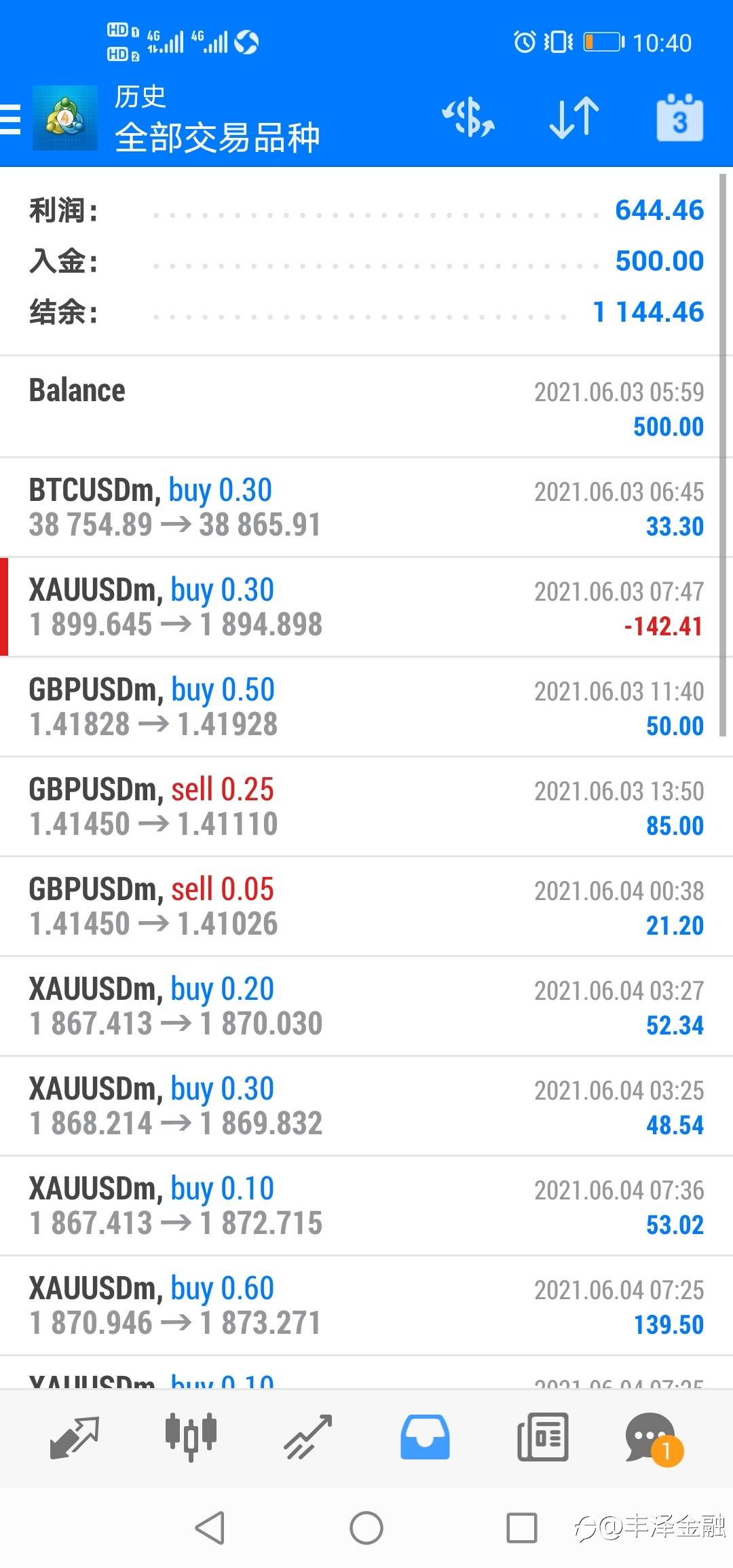Tap the sort arrows icon
Viewport: 733px width, 1568px height.
[574, 118]
